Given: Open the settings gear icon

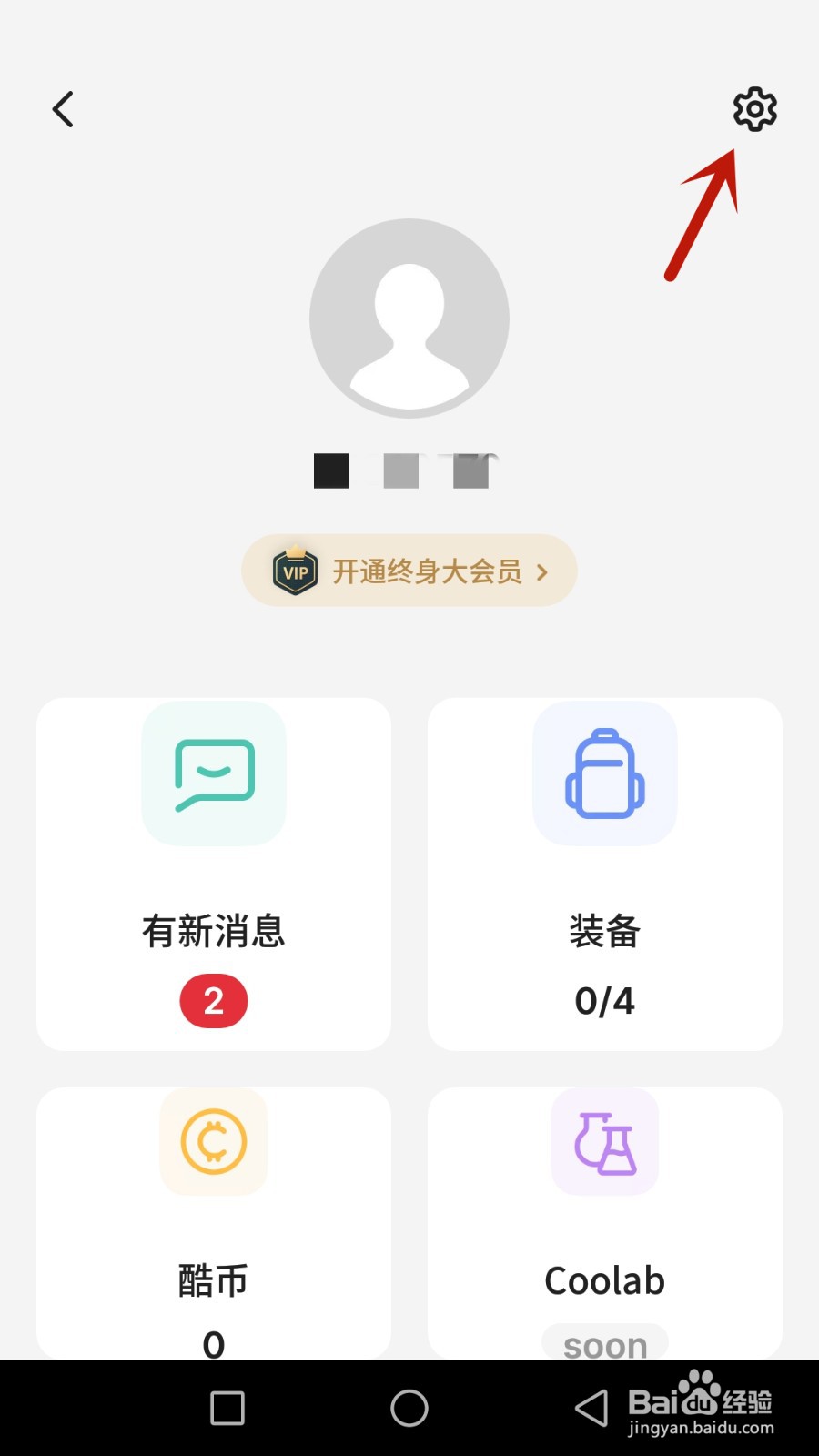Looking at the screenshot, I should (x=755, y=110).
